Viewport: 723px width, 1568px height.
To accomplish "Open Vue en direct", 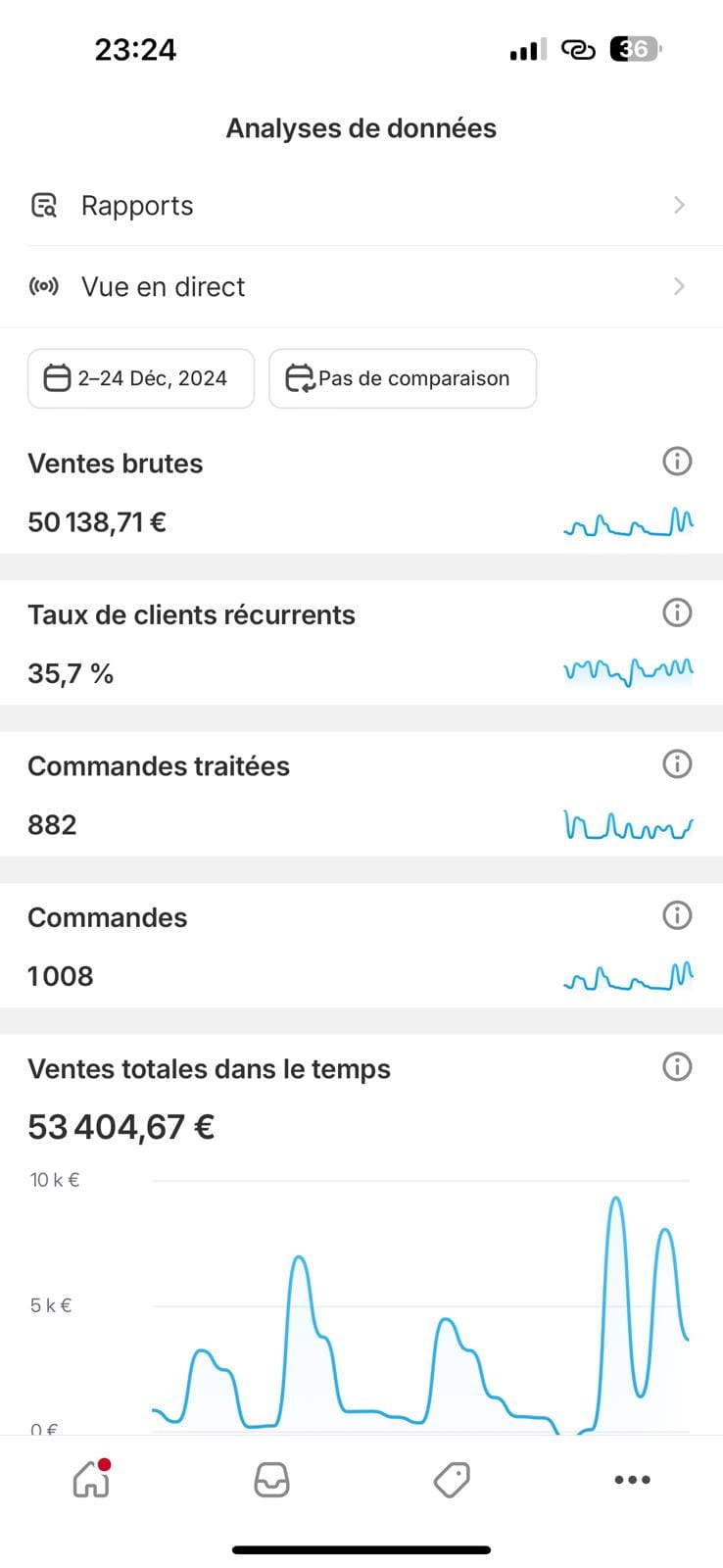I will [x=361, y=287].
